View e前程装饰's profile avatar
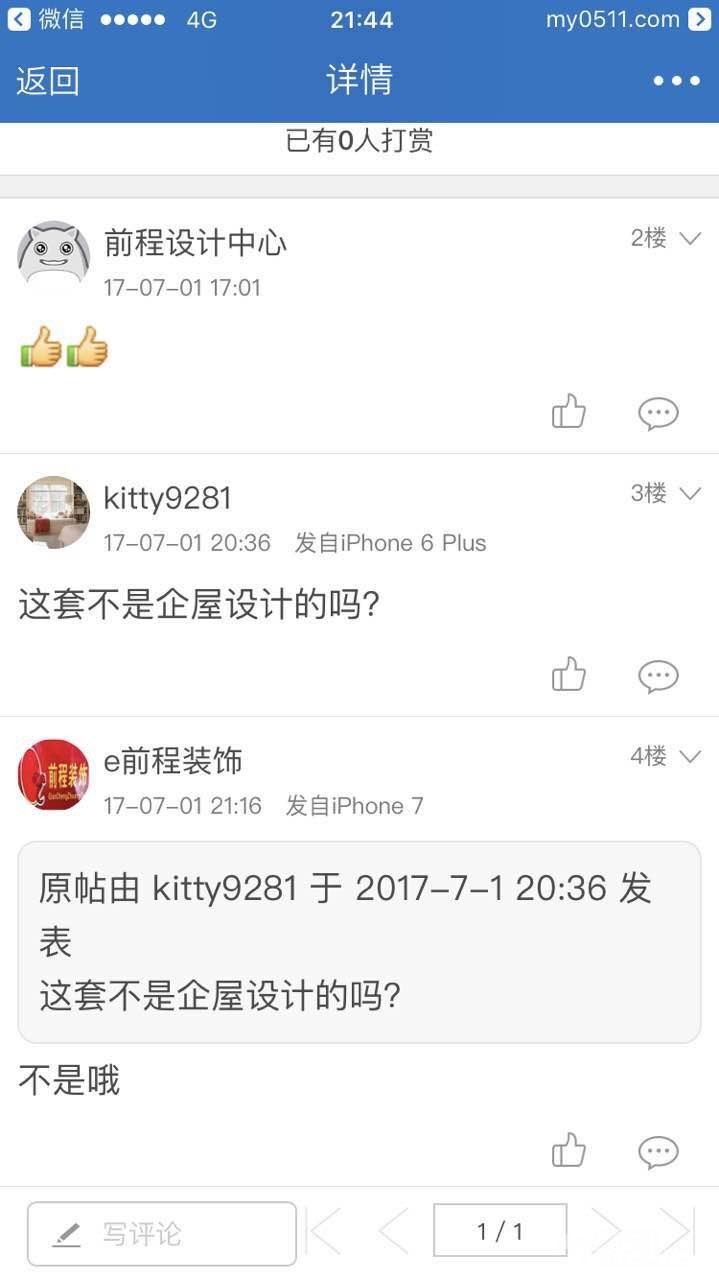 pyautogui.click(x=54, y=775)
